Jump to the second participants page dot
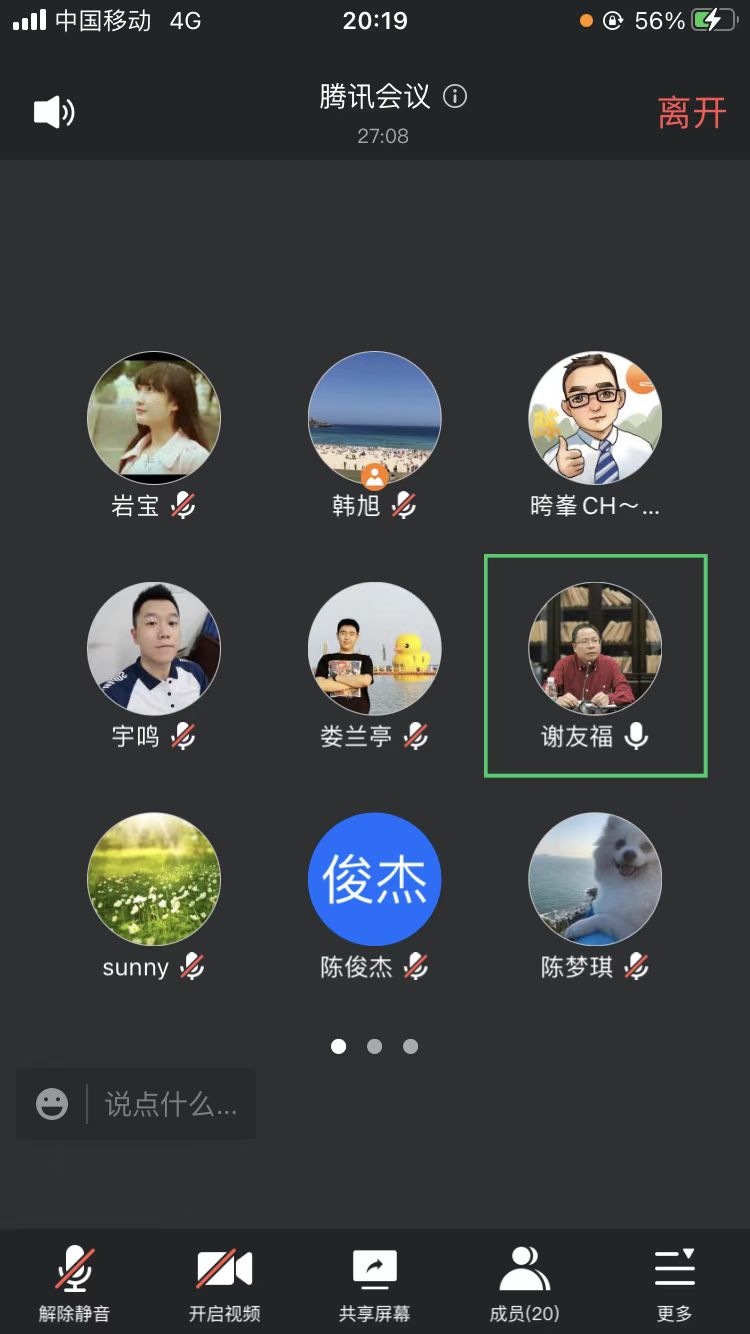The width and height of the screenshot is (750, 1334). pos(374,1046)
